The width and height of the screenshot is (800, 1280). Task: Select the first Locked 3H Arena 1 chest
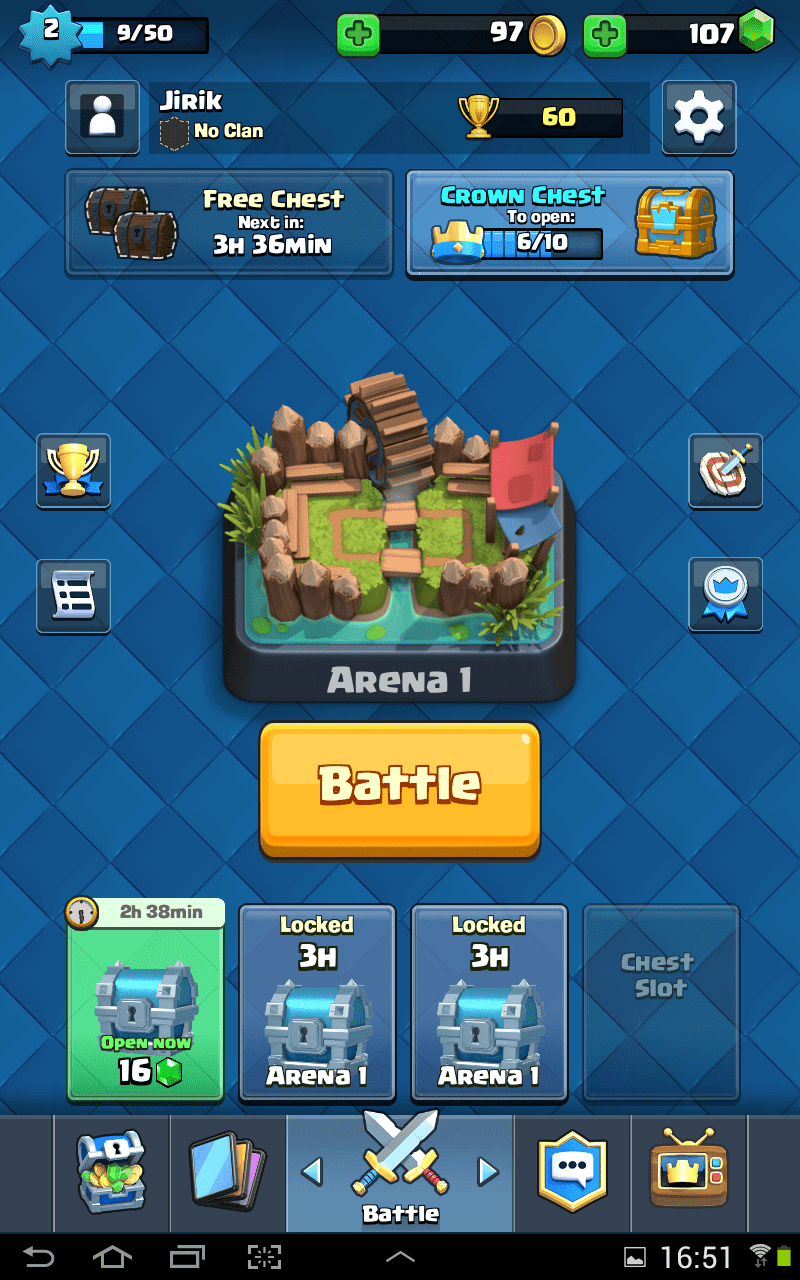[317, 1003]
